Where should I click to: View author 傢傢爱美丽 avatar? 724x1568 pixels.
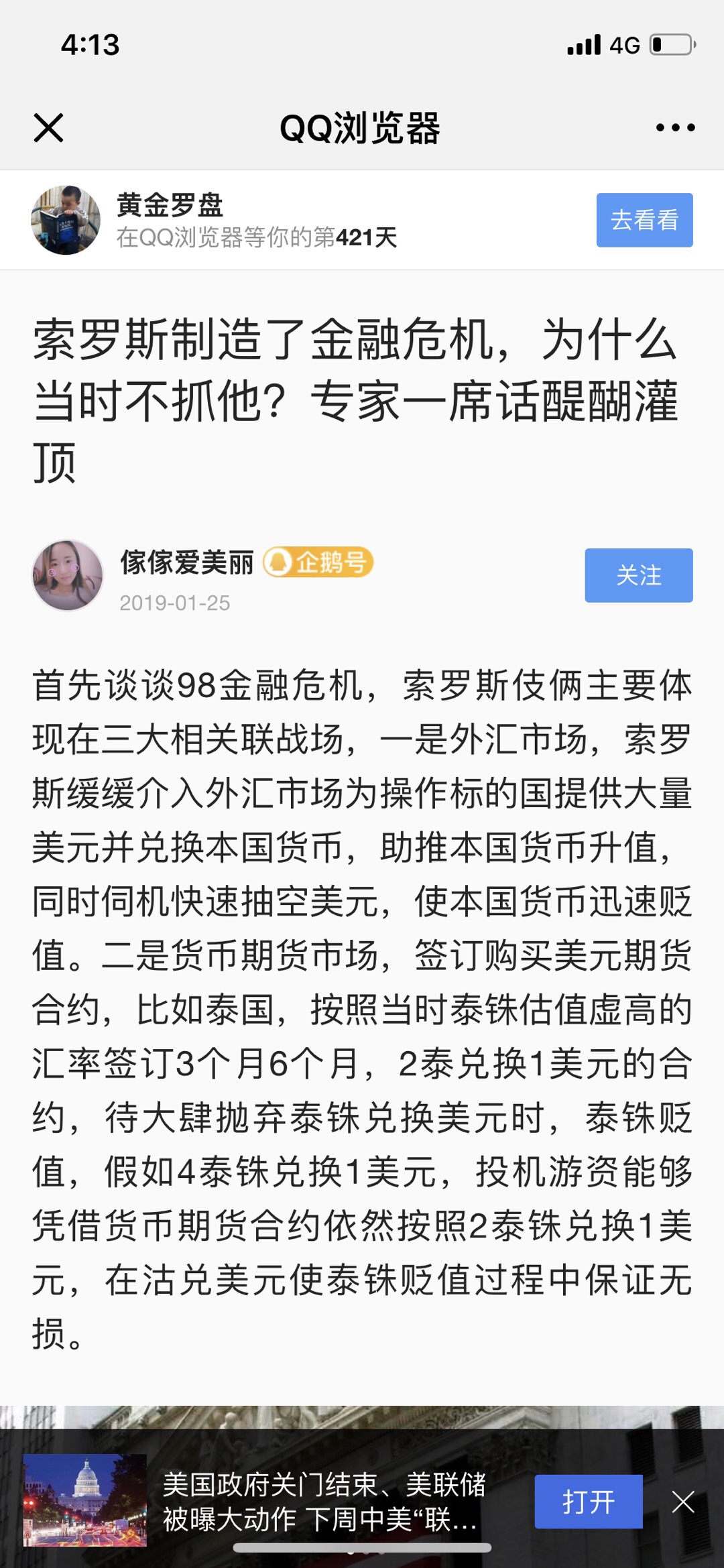click(68, 575)
